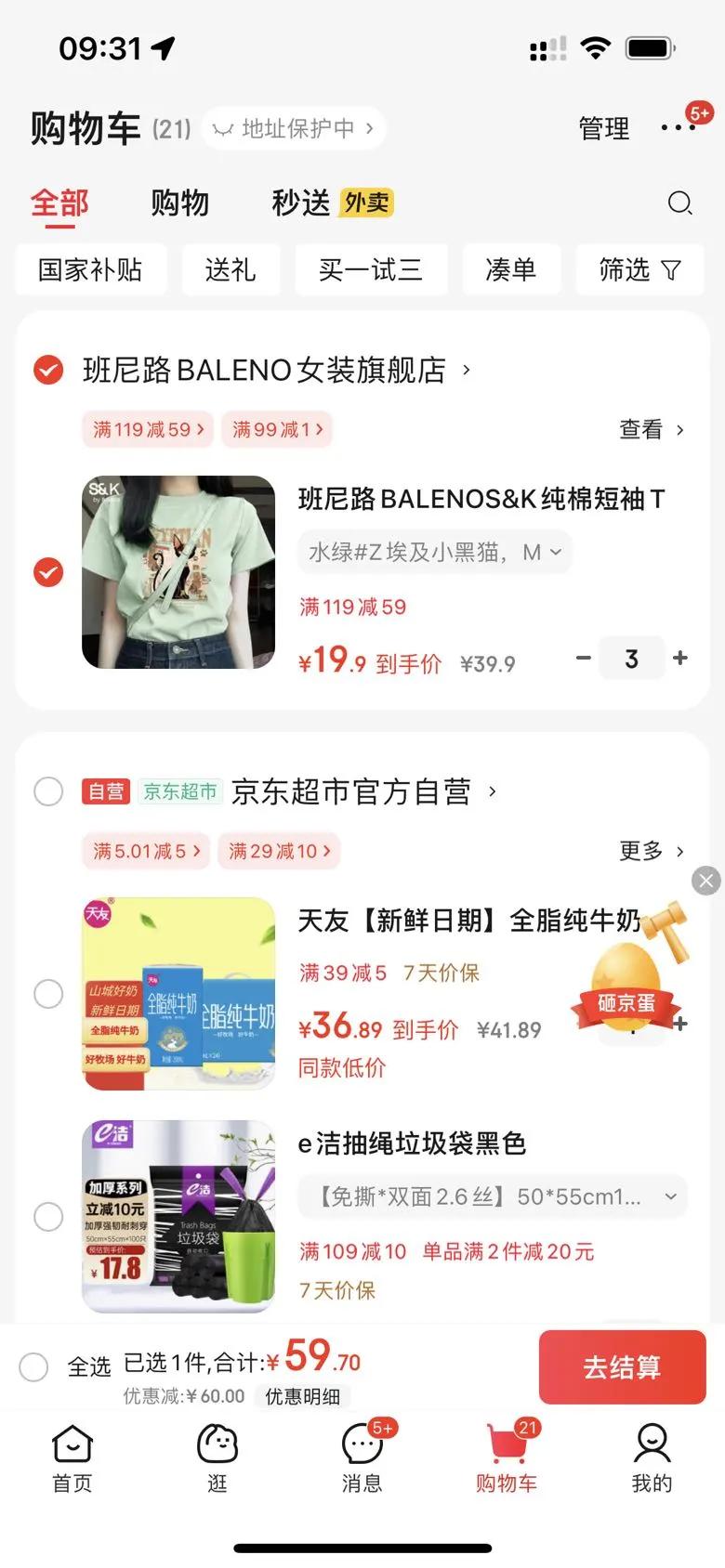The width and height of the screenshot is (725, 1568).
Task: Toggle the 全选 select-all checkbox
Action: pyautogui.click(x=34, y=1366)
